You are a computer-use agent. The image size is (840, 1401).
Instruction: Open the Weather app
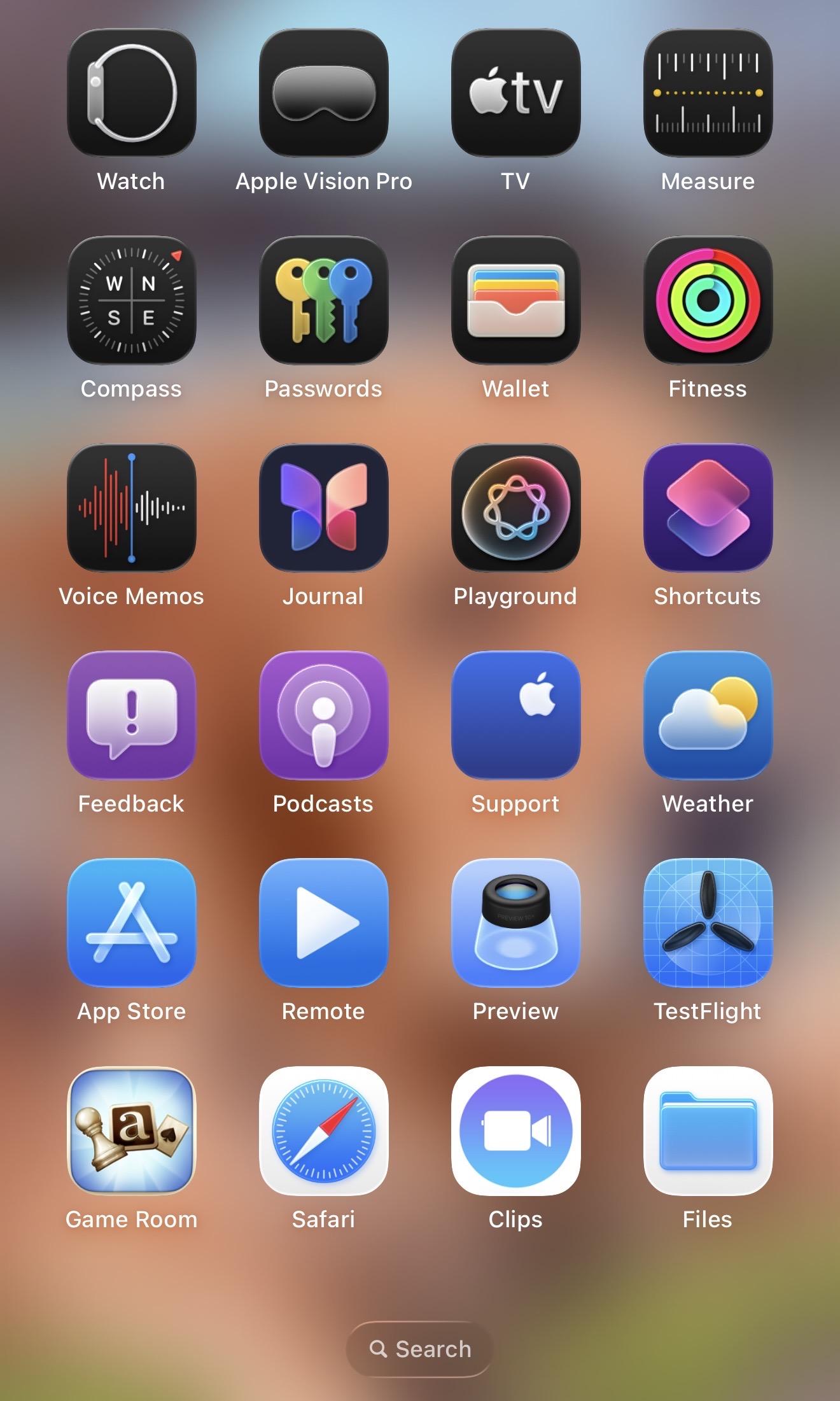pyautogui.click(x=708, y=715)
